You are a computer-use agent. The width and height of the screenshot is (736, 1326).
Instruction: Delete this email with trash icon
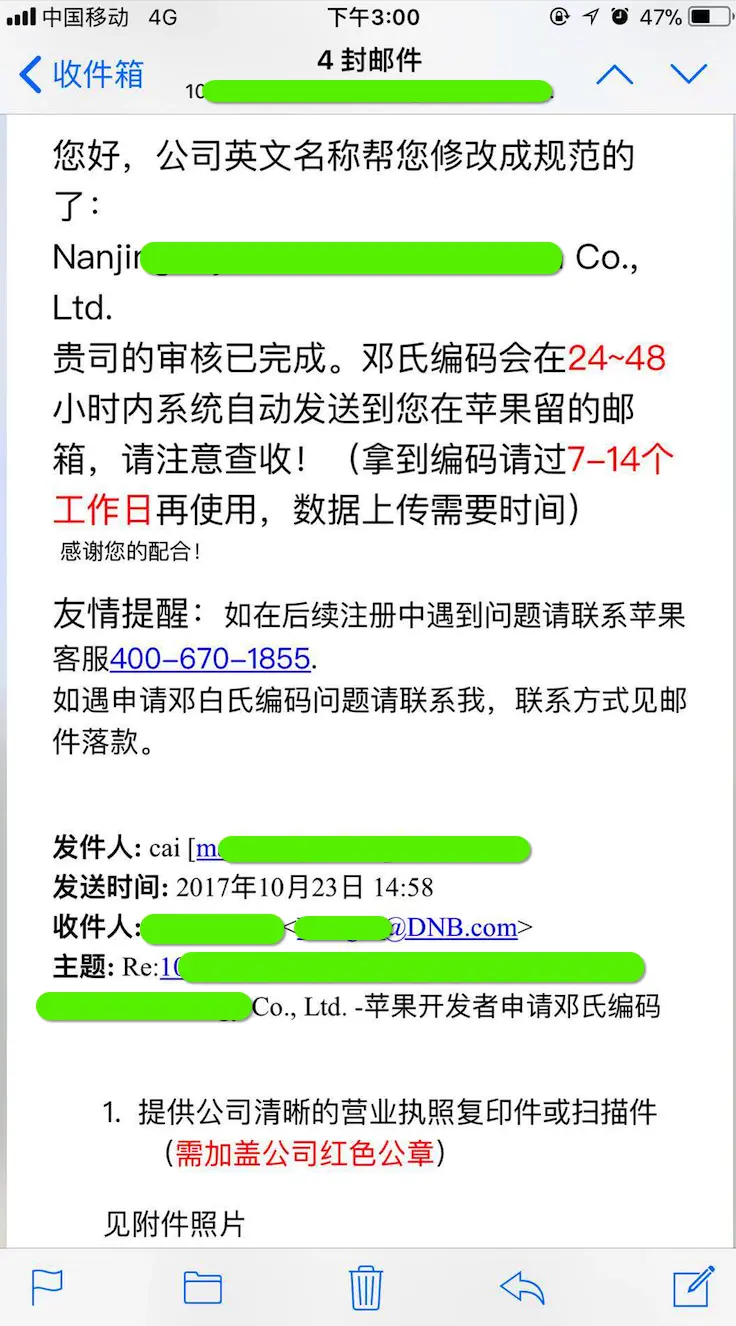[366, 1287]
